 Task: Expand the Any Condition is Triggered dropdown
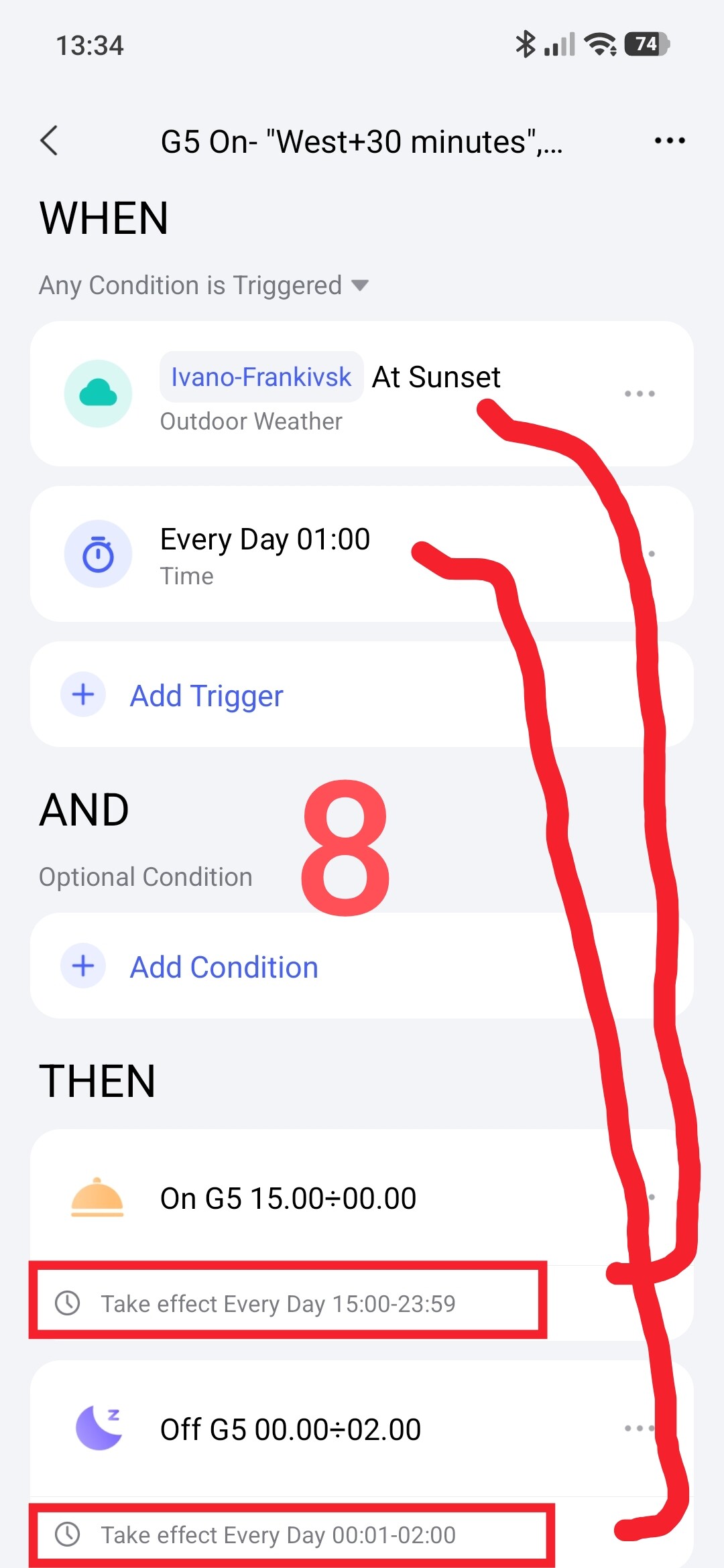[204, 286]
